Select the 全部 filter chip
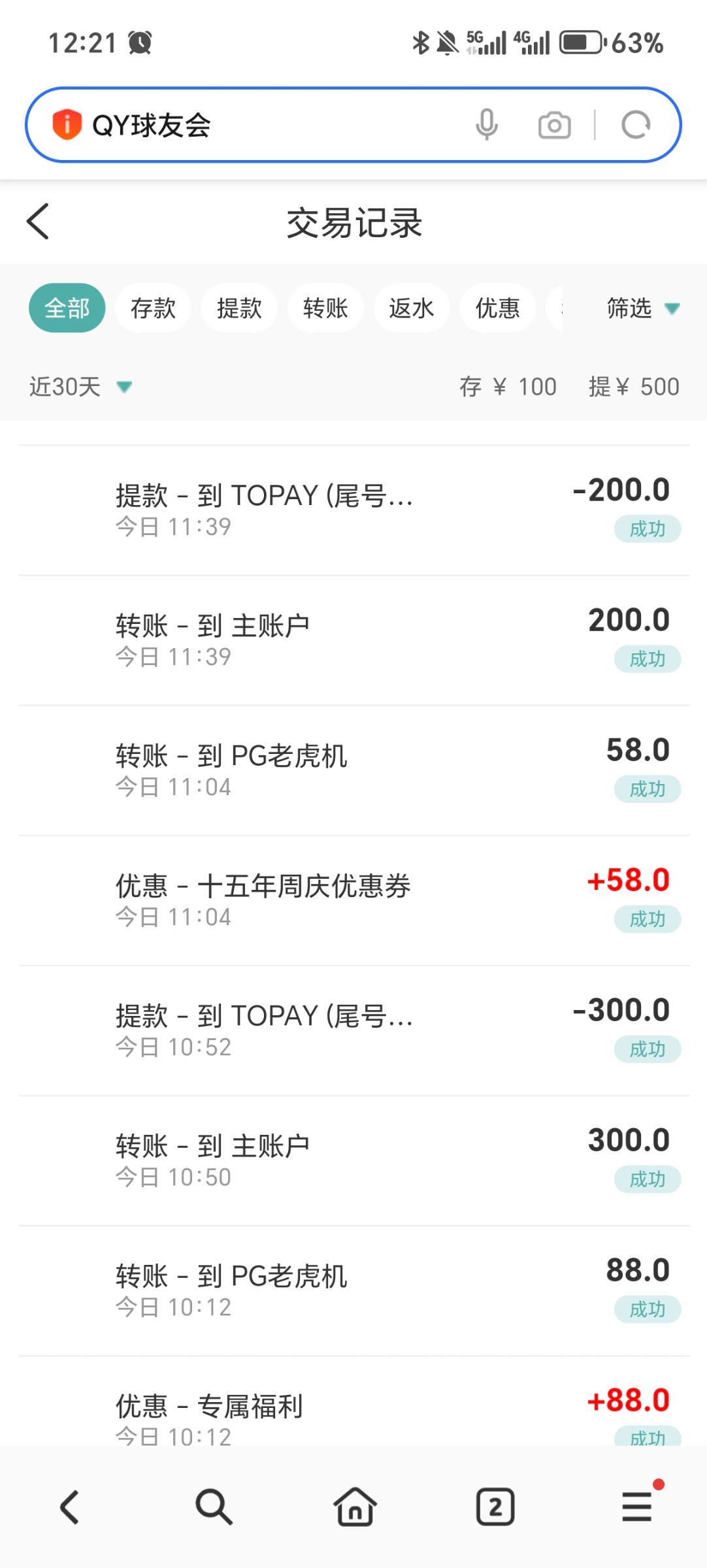This screenshot has width=707, height=1568. coord(67,308)
